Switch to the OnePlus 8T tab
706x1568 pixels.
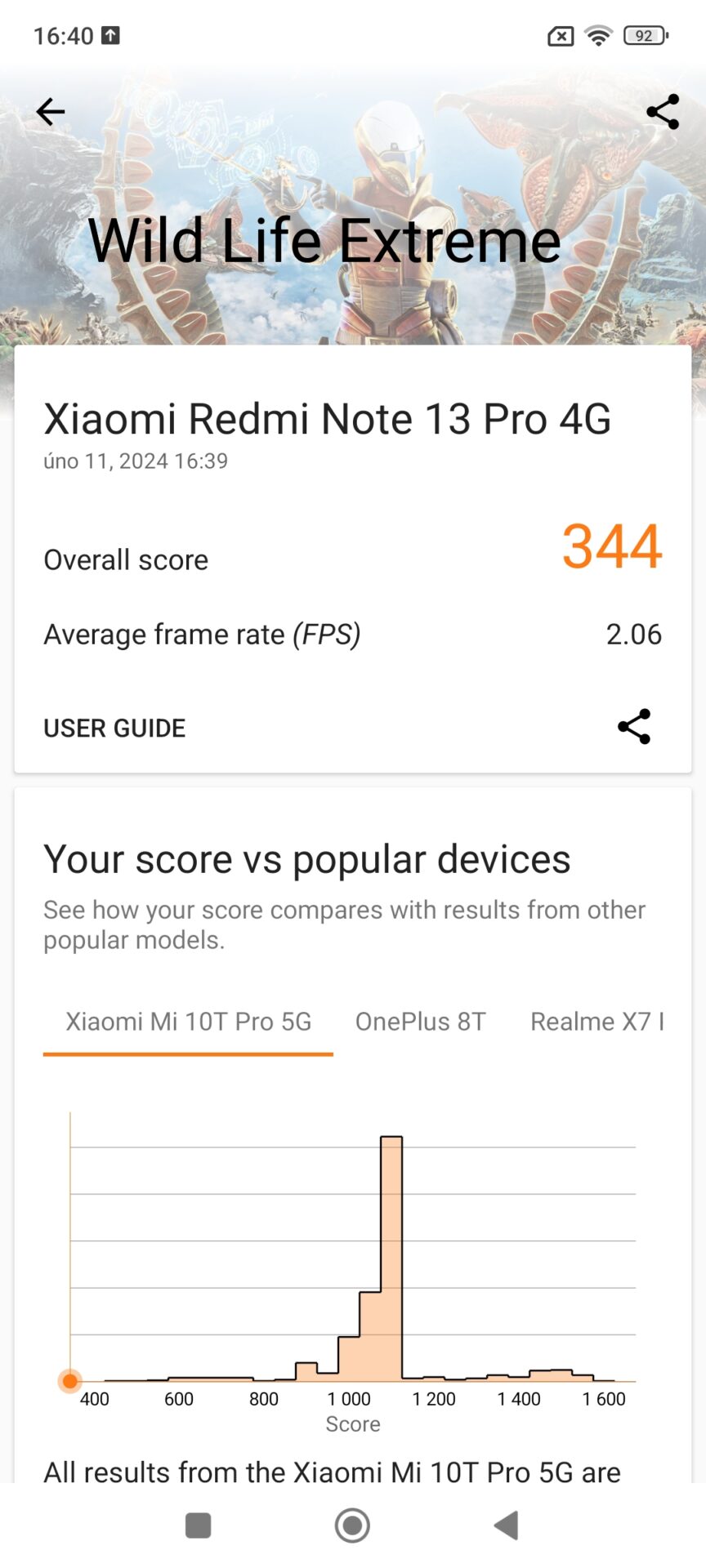coord(420,1022)
